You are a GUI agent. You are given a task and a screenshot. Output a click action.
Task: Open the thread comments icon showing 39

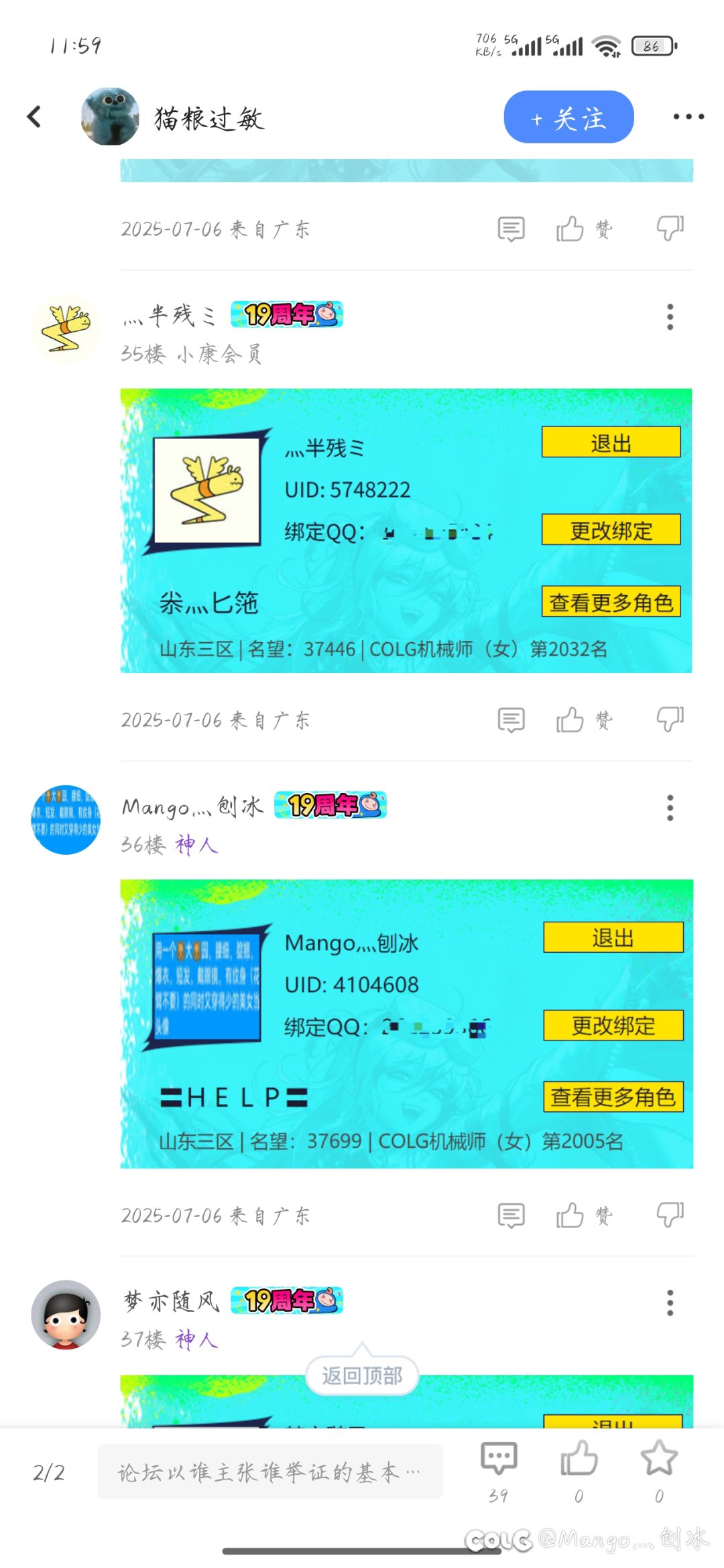tap(499, 1461)
